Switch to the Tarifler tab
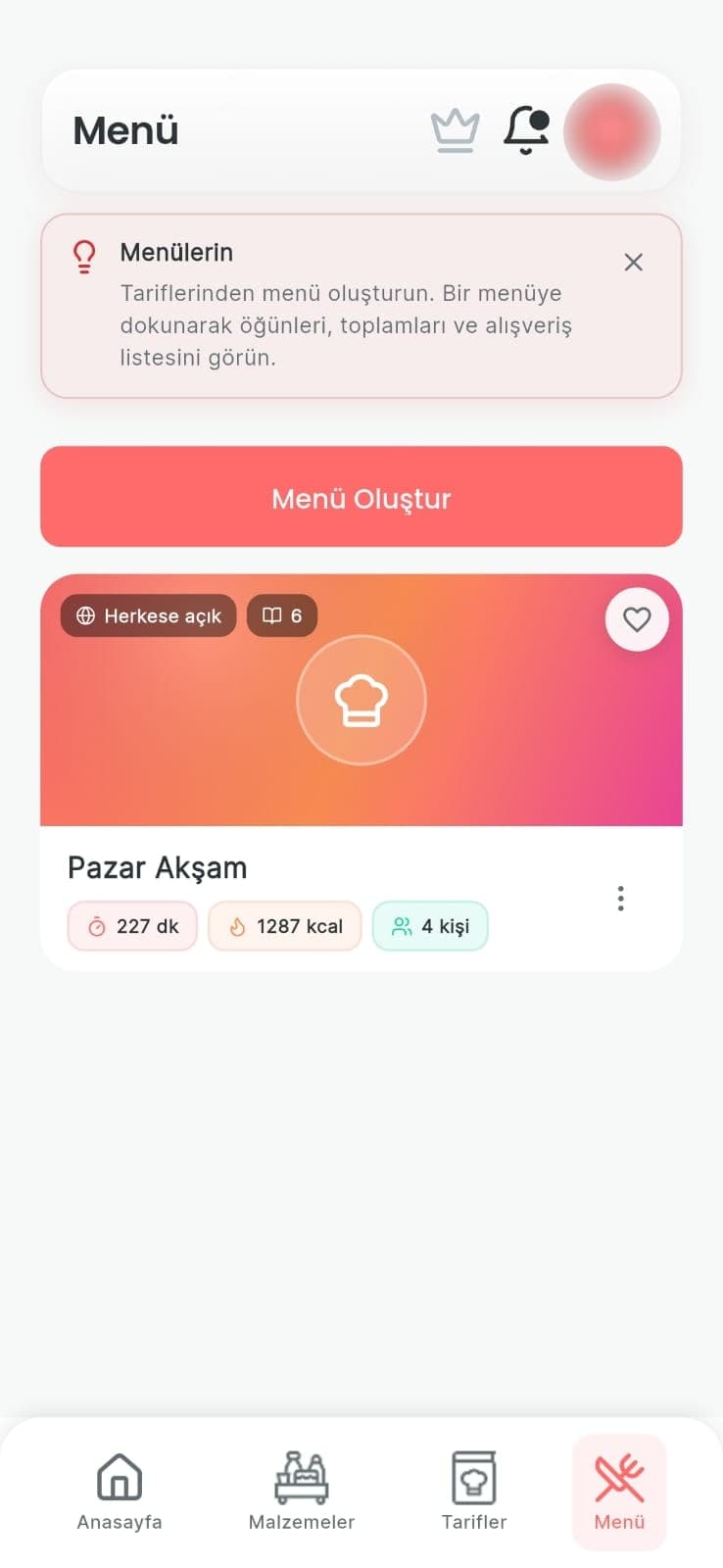Image resolution: width=723 pixels, height=1568 pixels. (474, 1490)
